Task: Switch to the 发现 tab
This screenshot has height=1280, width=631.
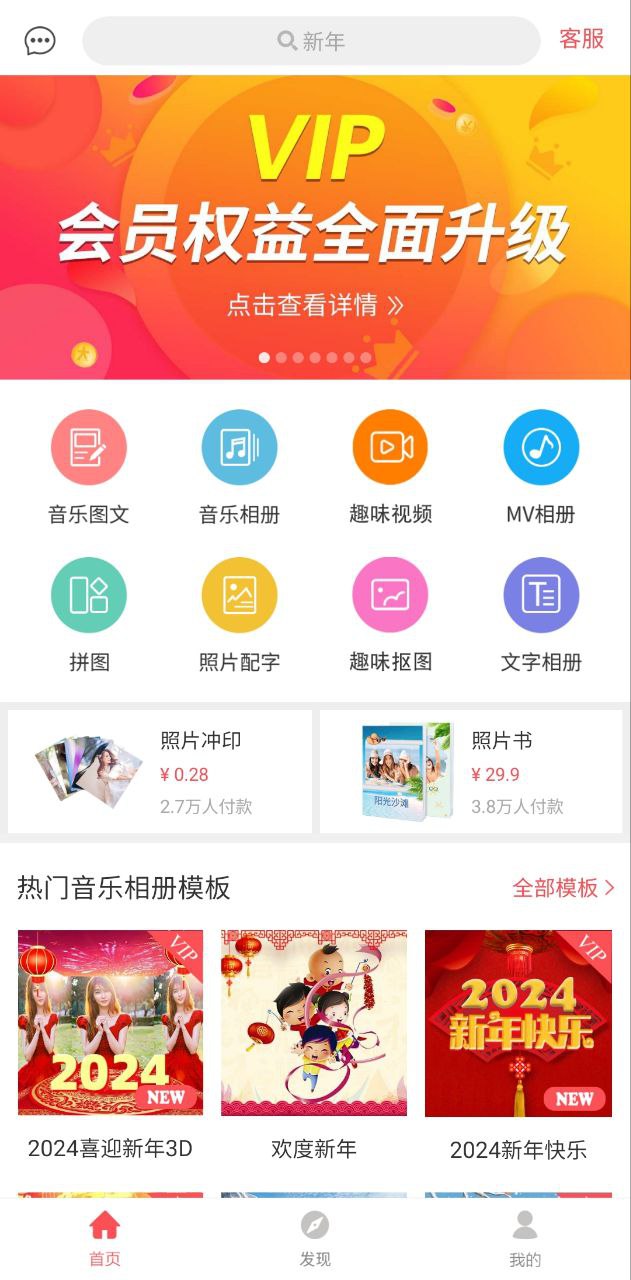Action: [x=315, y=1238]
